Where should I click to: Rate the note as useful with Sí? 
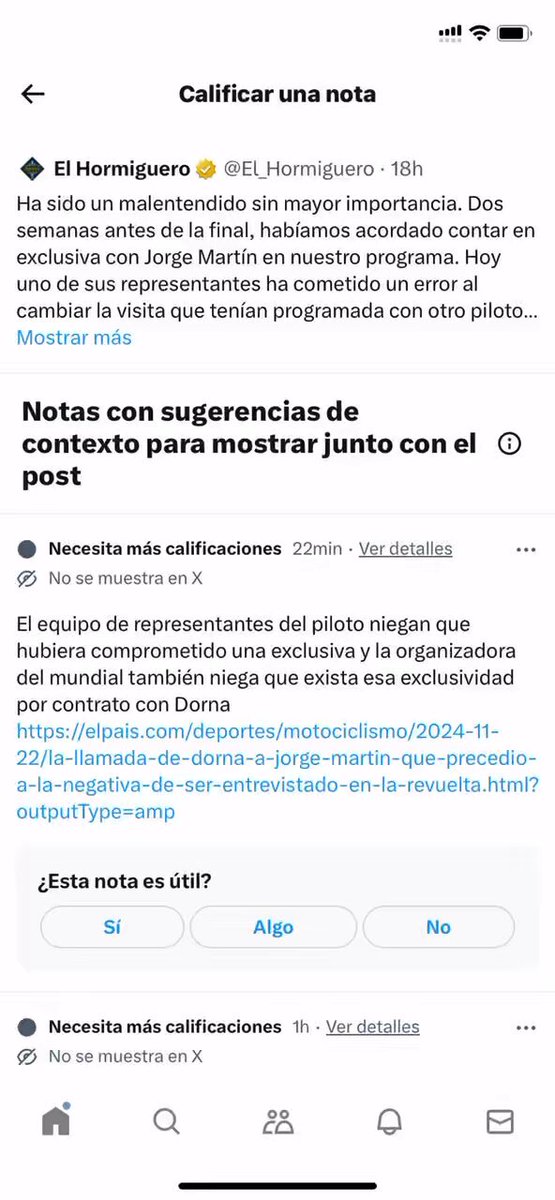point(112,927)
